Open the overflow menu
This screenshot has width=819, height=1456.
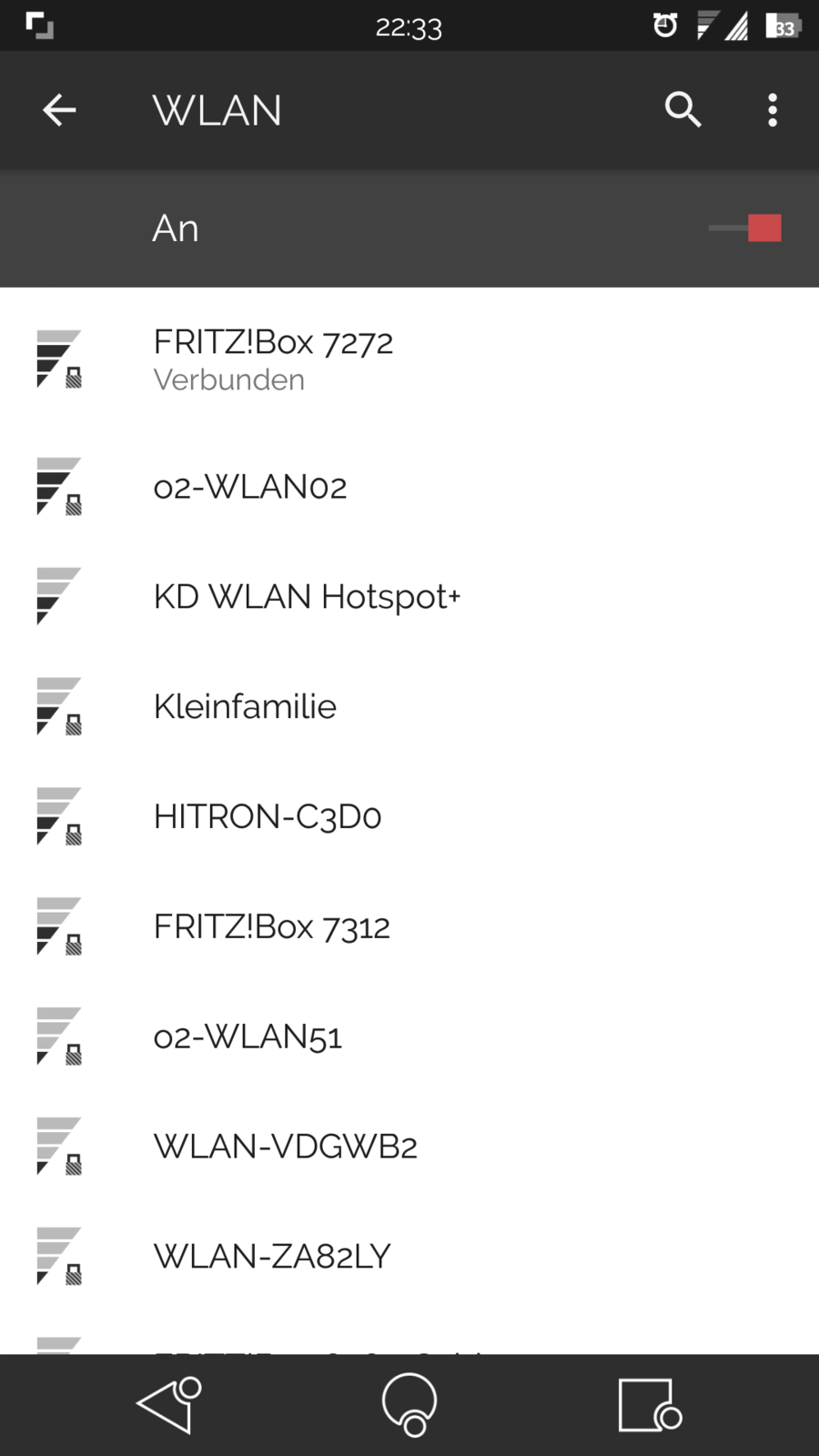click(772, 110)
